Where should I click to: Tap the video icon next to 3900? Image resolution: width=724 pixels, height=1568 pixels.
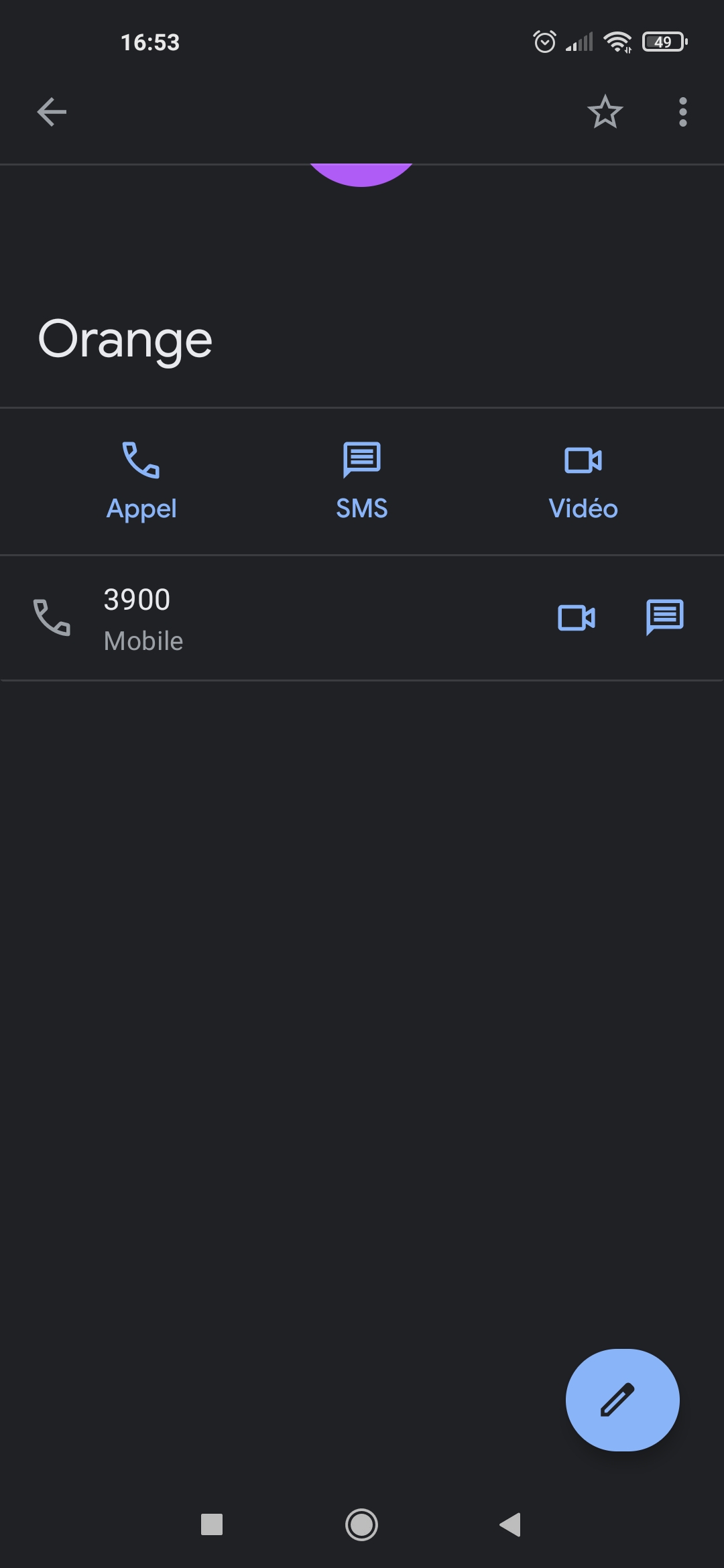point(577,618)
